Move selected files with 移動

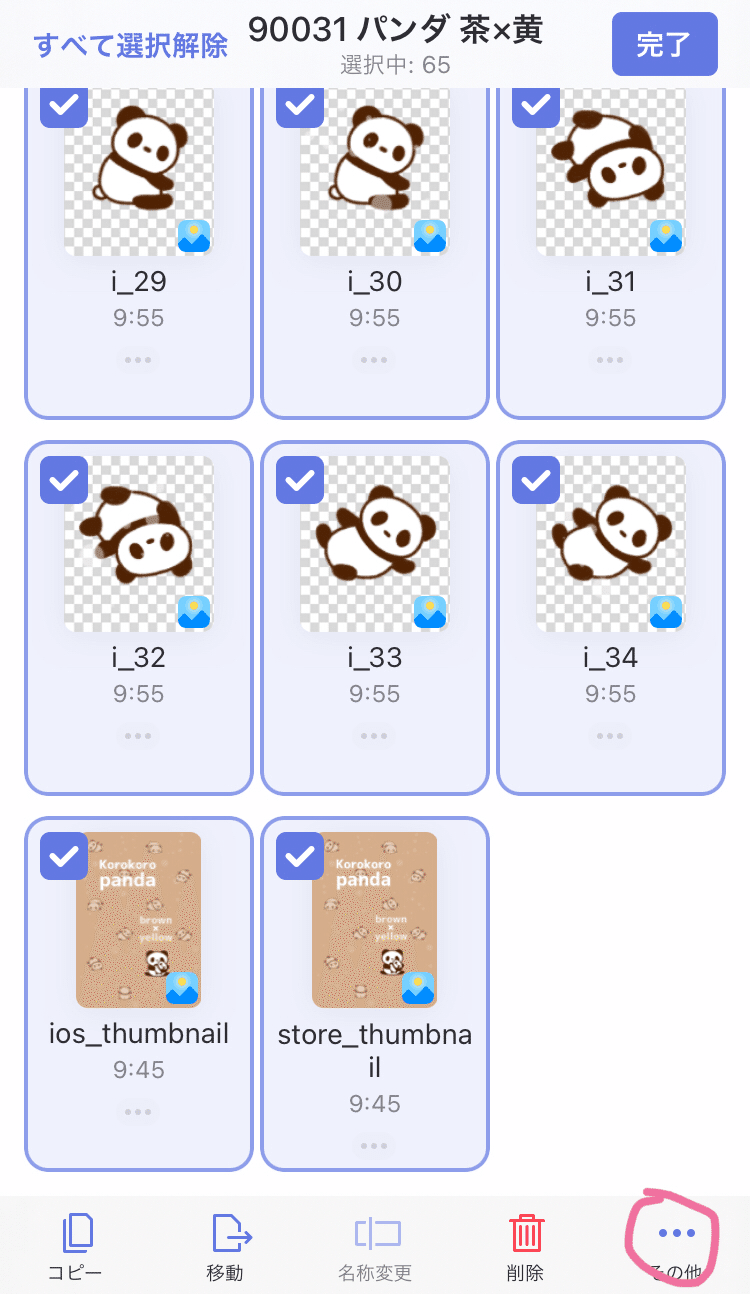click(x=225, y=1246)
